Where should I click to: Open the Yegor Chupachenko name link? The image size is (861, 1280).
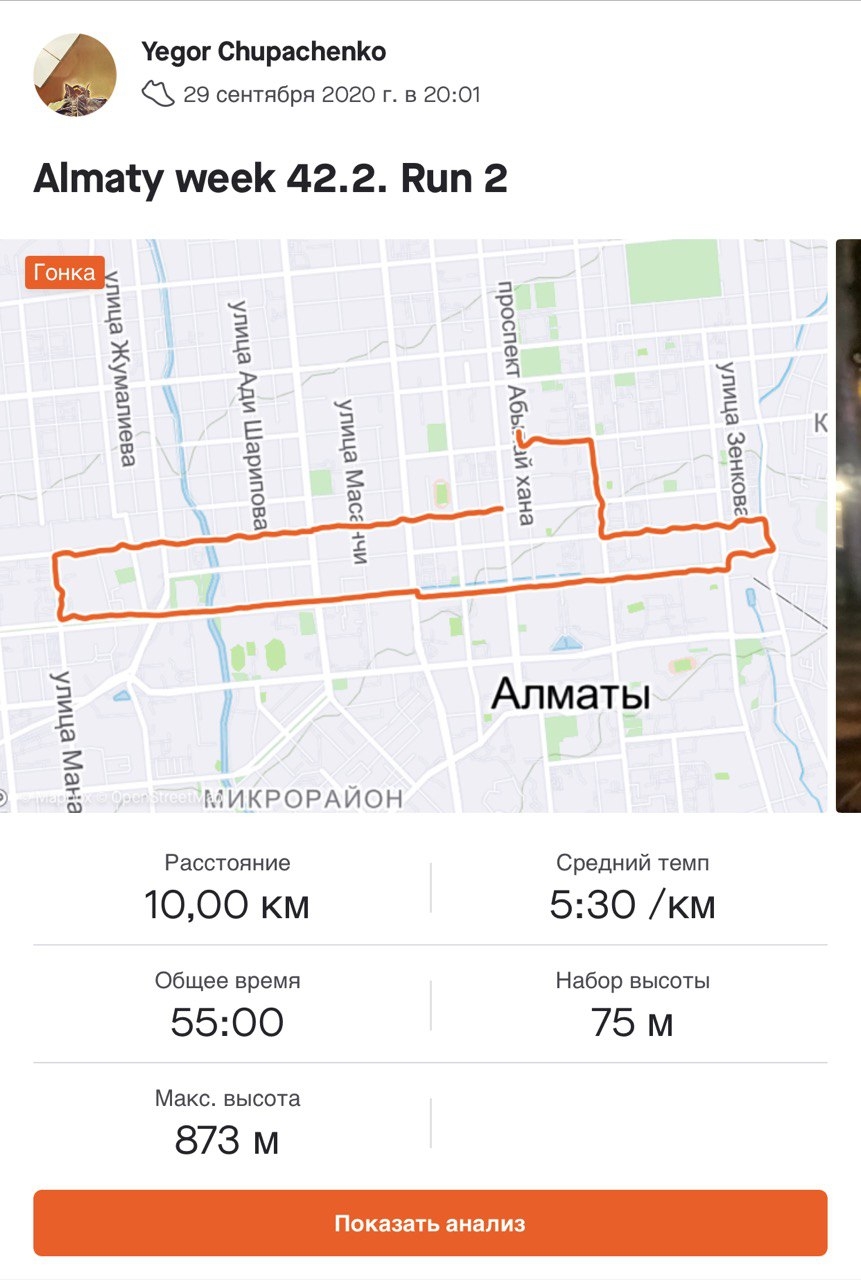pyautogui.click(x=264, y=51)
